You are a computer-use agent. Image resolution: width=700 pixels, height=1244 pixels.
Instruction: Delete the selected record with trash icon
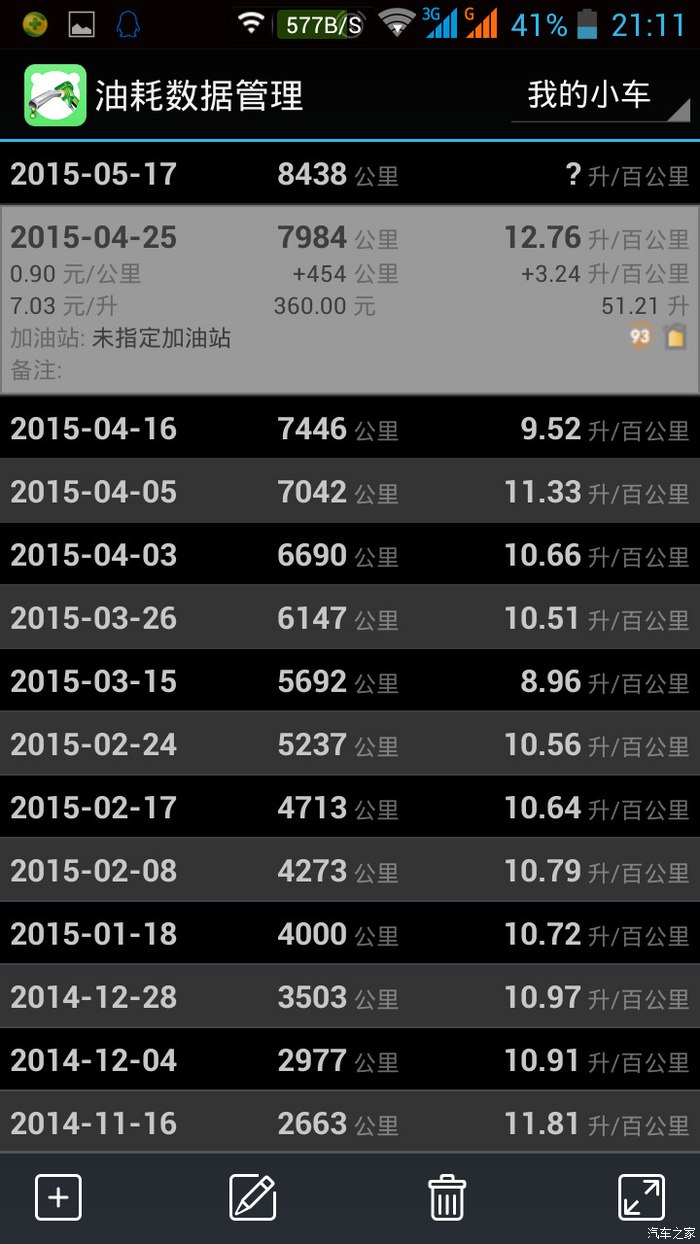click(446, 1197)
